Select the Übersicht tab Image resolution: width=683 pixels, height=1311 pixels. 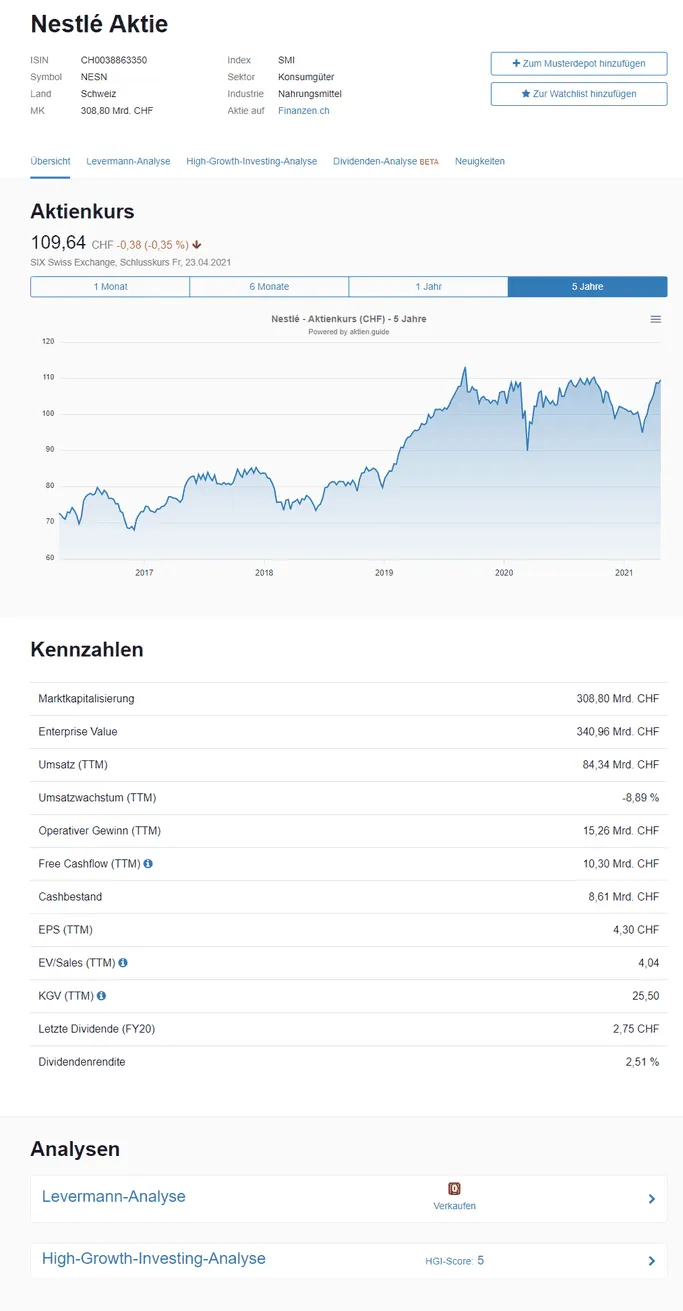[x=50, y=161]
